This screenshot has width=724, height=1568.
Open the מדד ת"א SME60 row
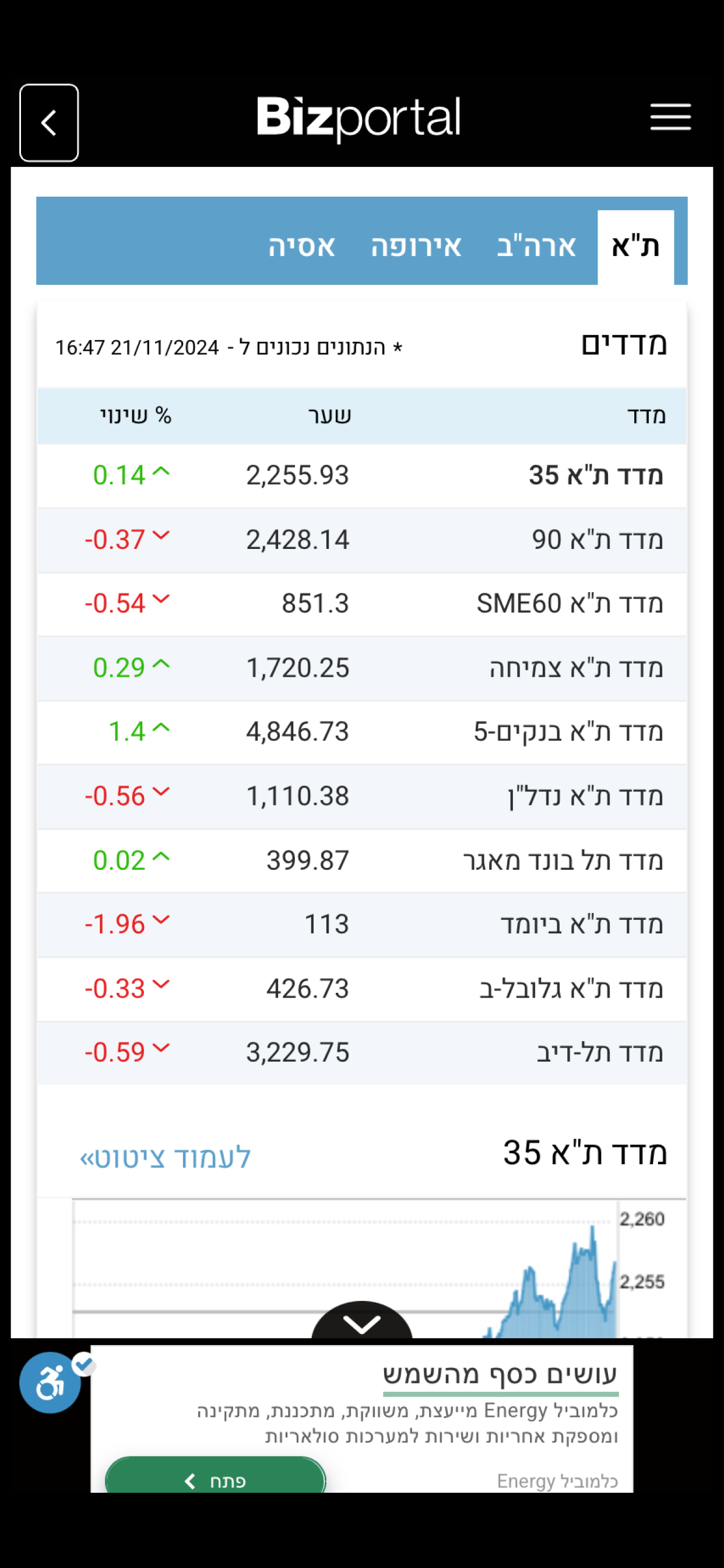362,604
